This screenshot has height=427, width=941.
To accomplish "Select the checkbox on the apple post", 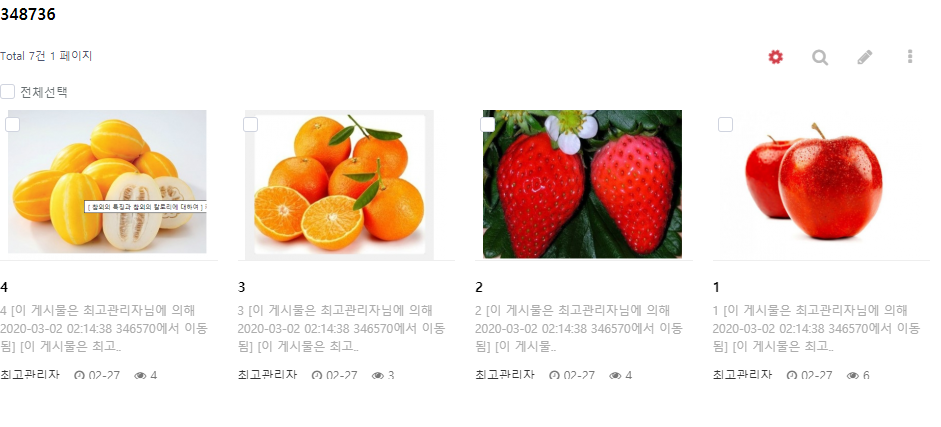I will (x=726, y=124).
